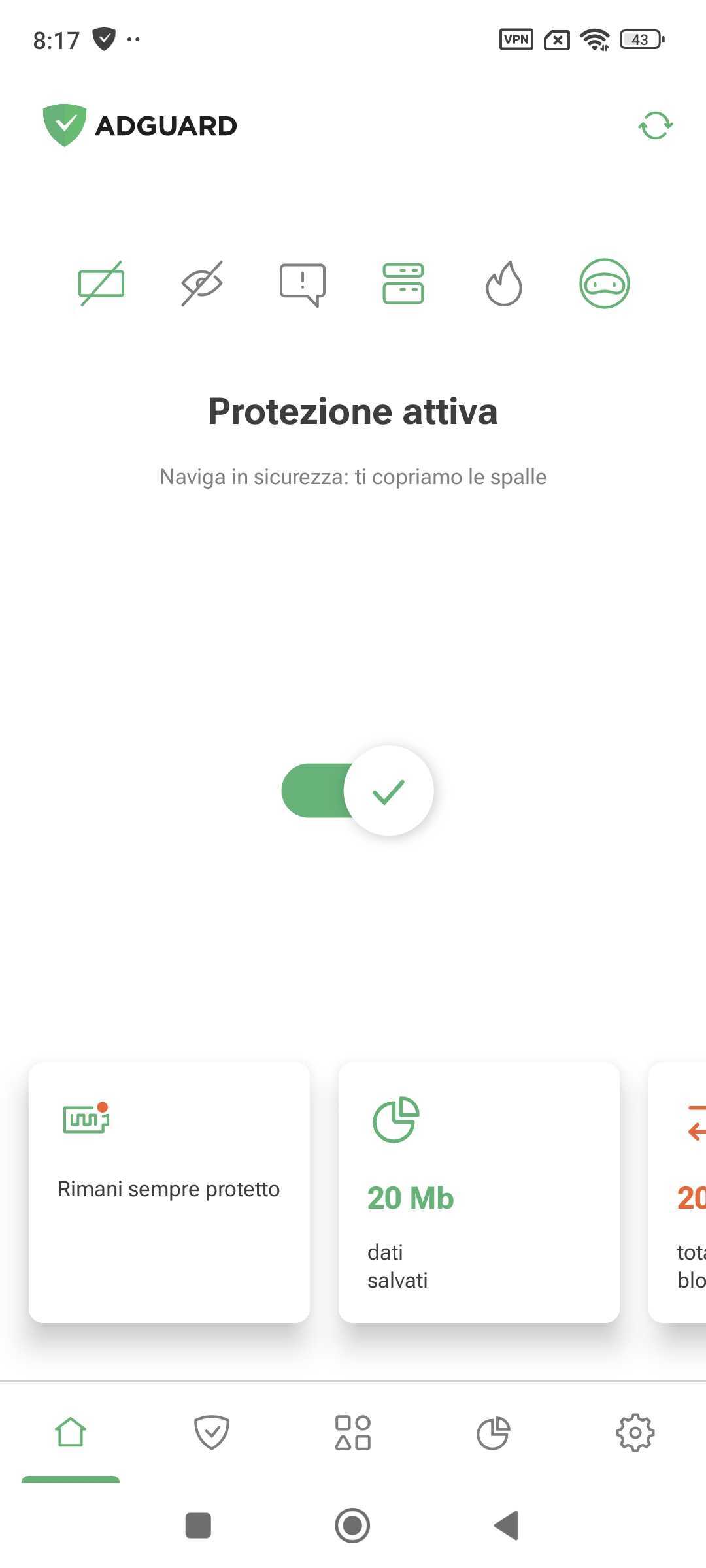This screenshot has width=706, height=1568.
Task: Open the browsing security ninja-face icon
Action: click(605, 284)
